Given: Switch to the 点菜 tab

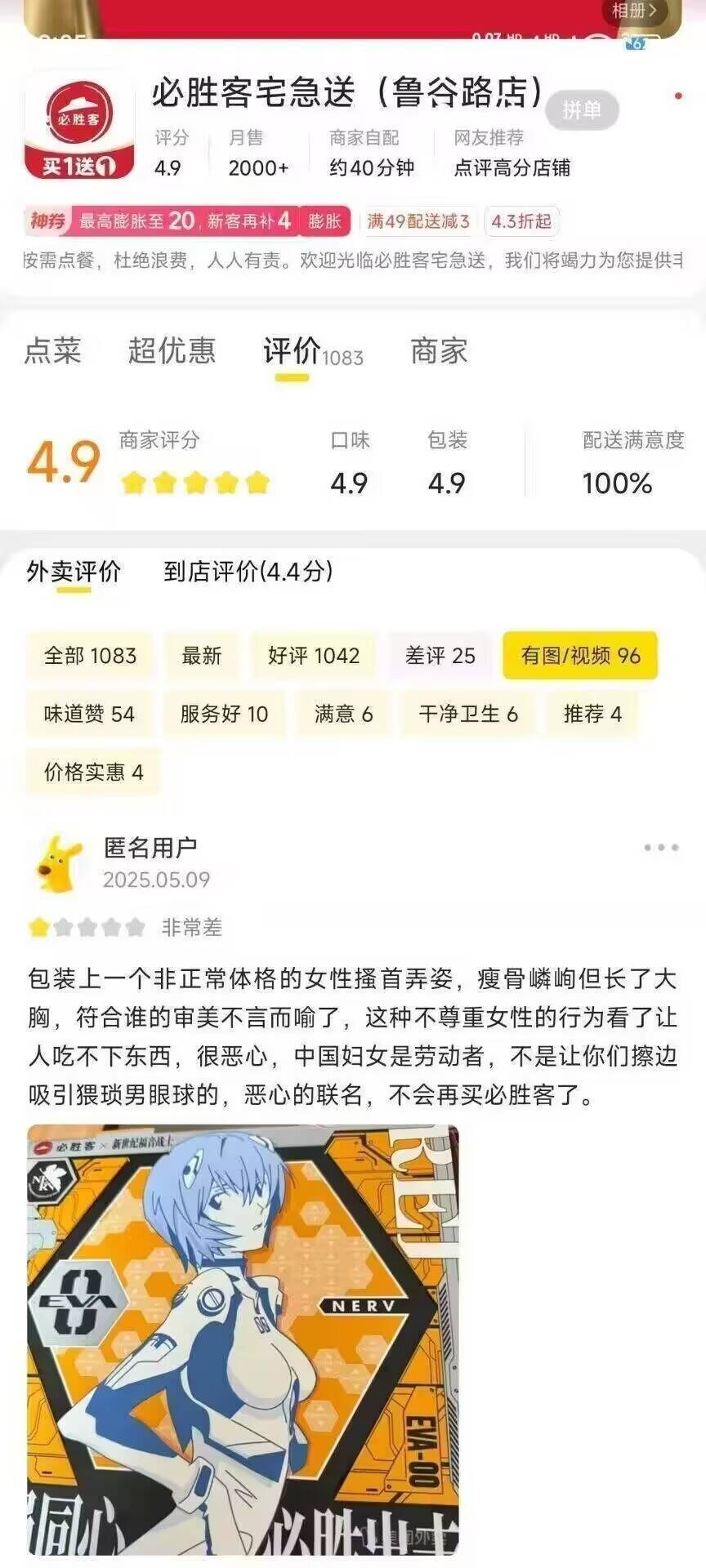Looking at the screenshot, I should click(53, 351).
